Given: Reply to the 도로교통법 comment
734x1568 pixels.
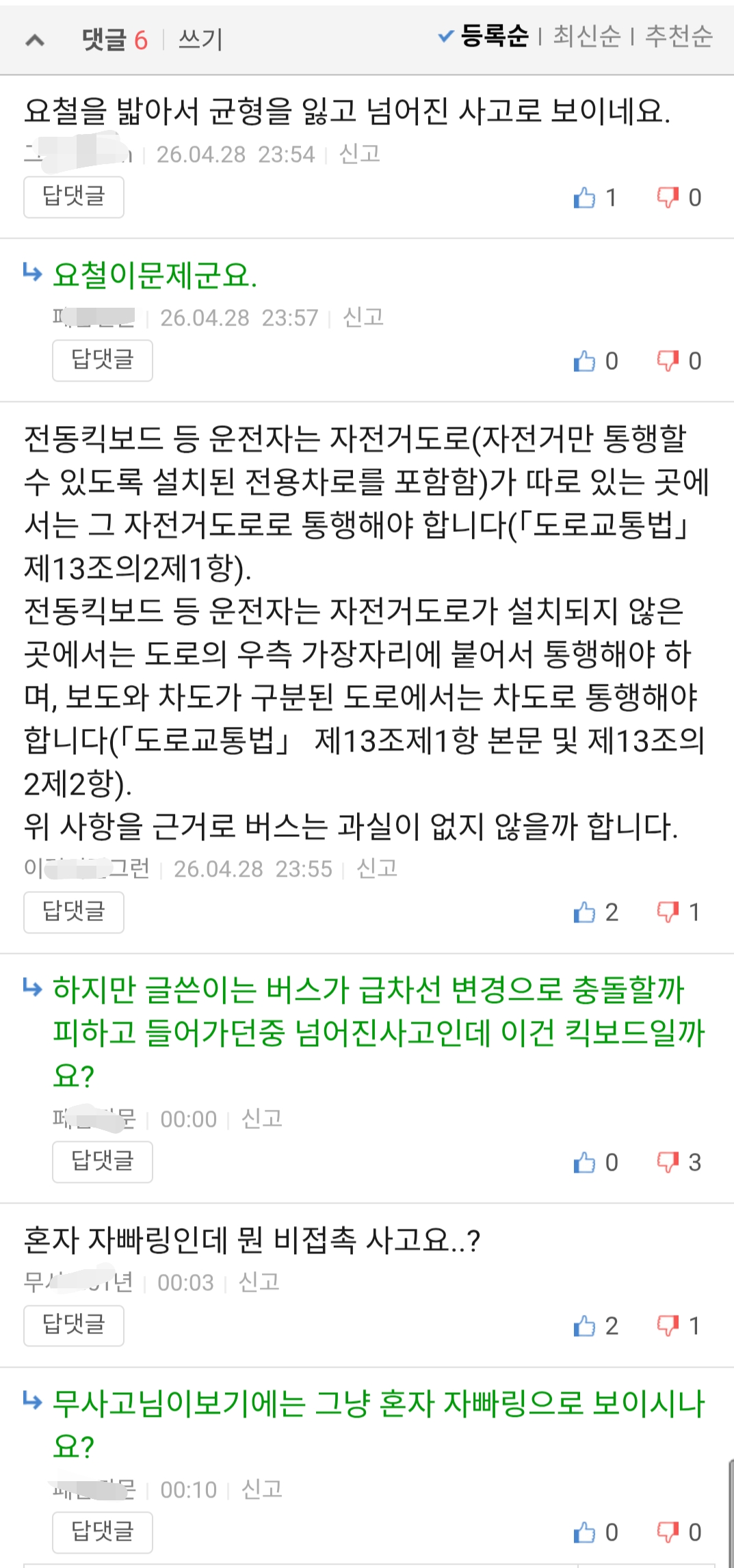Looking at the screenshot, I should pyautogui.click(x=74, y=912).
